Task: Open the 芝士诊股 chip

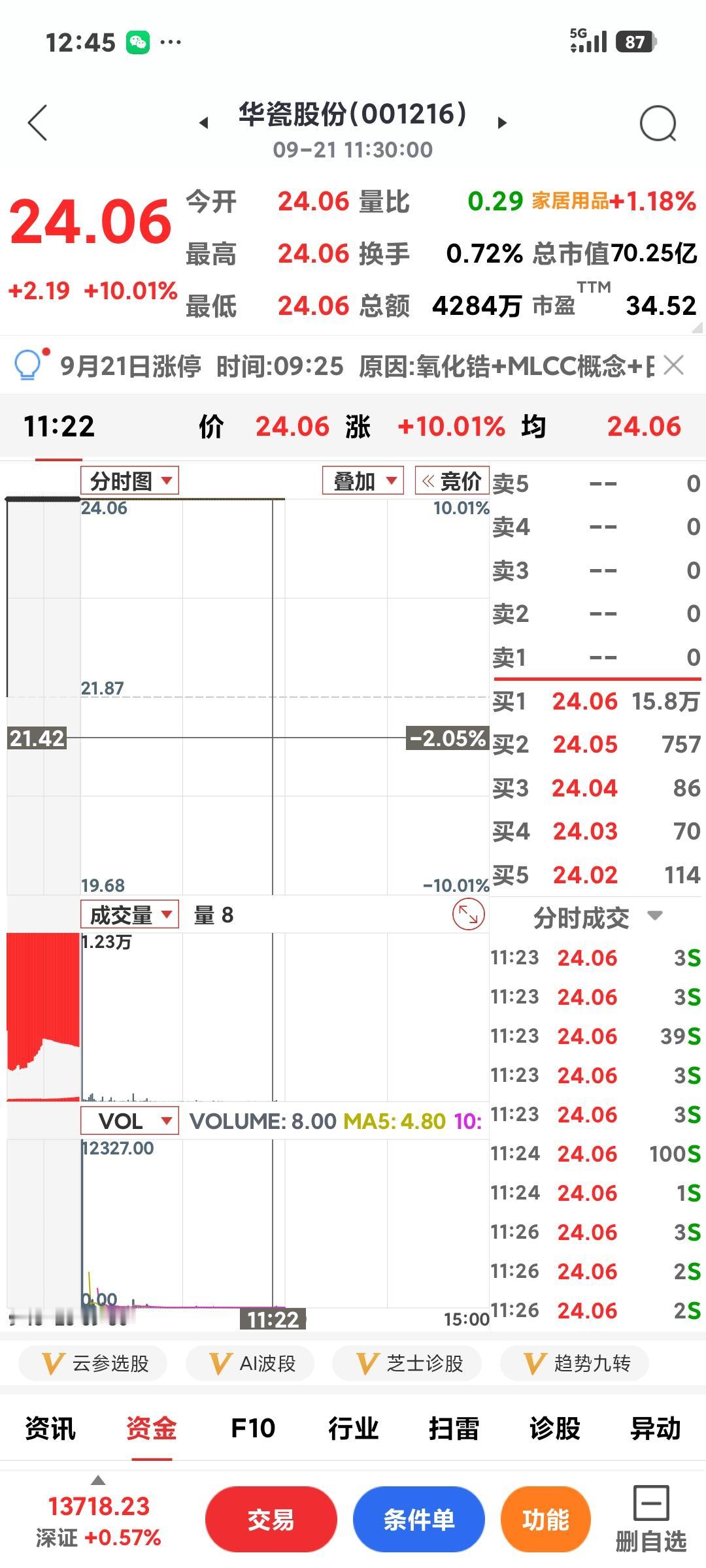Action: [407, 1364]
